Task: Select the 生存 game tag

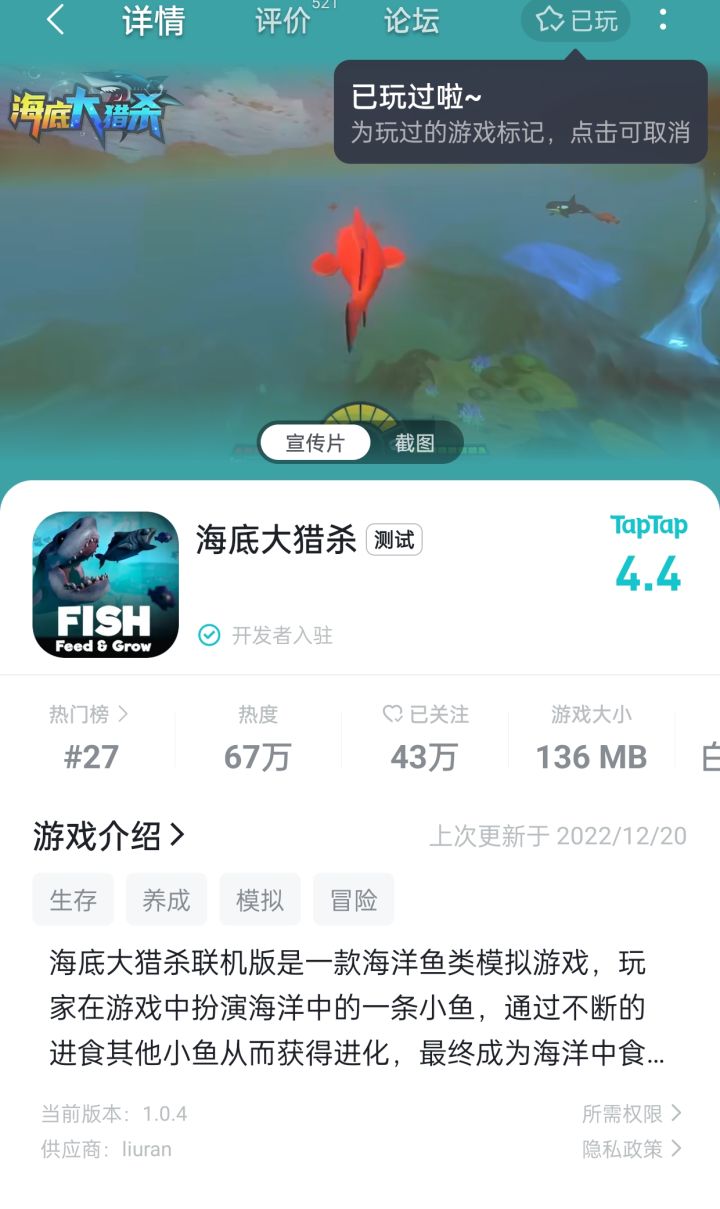Action: [72, 899]
